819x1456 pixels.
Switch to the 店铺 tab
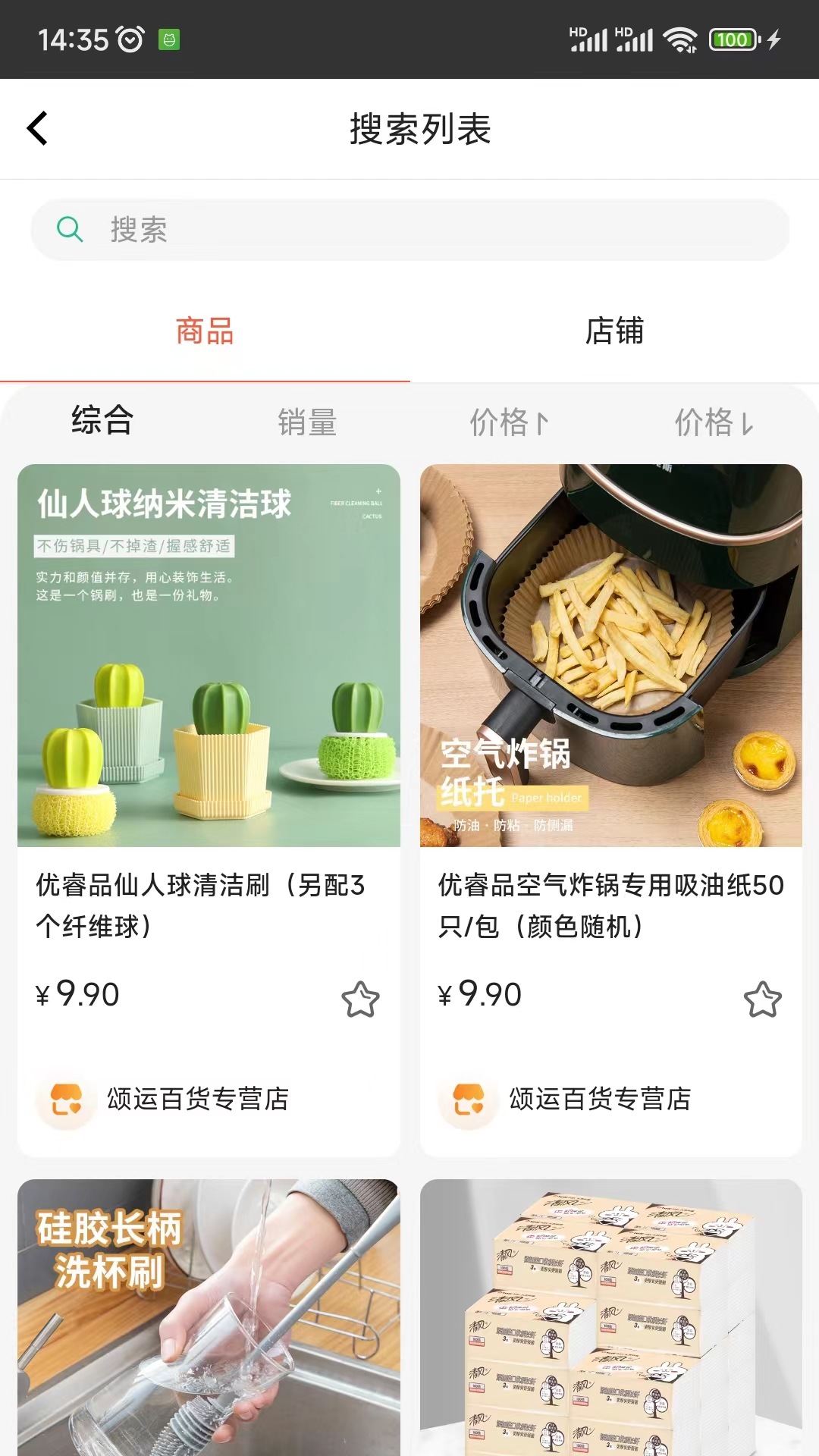click(614, 331)
